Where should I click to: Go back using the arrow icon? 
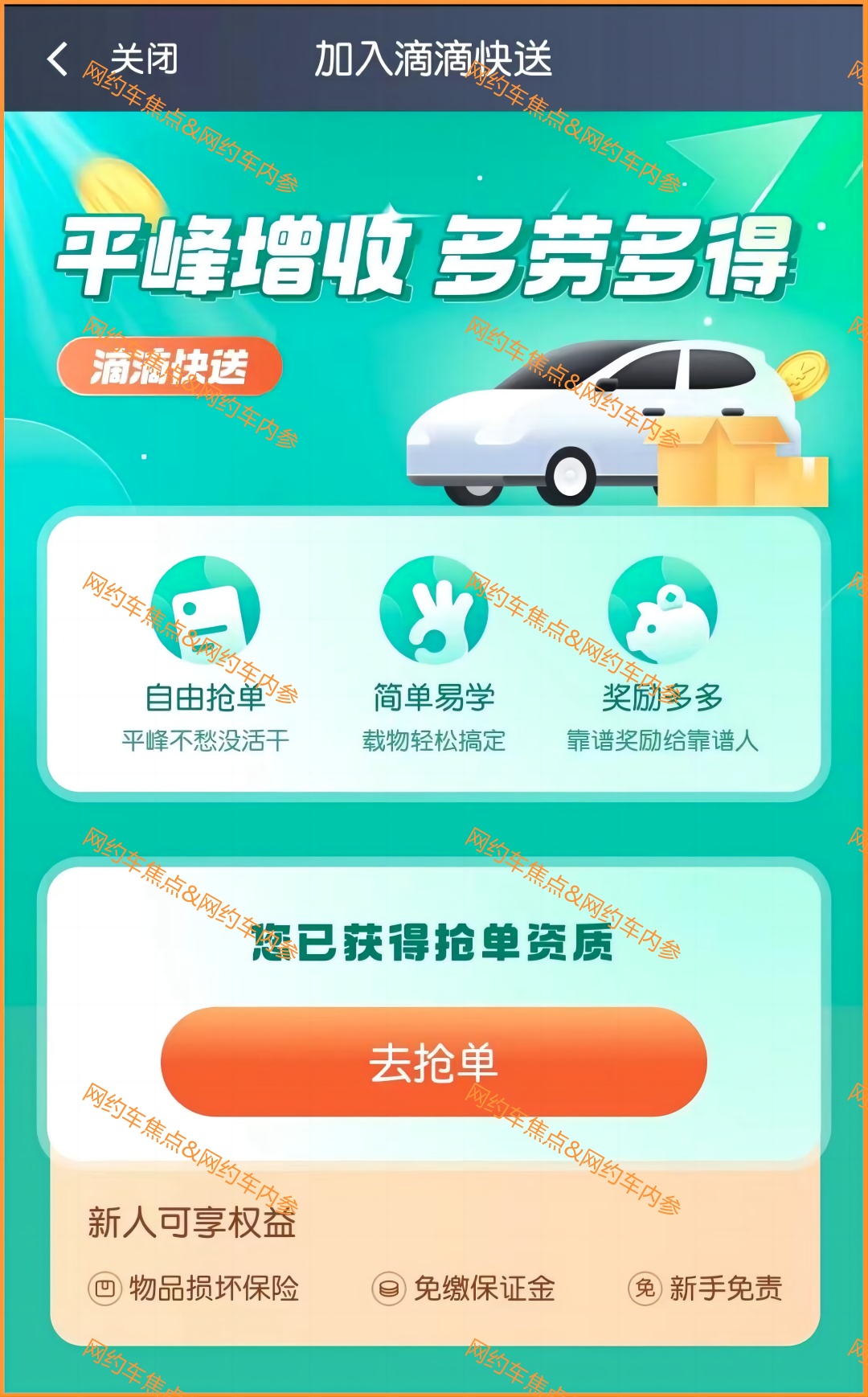pyautogui.click(x=57, y=59)
